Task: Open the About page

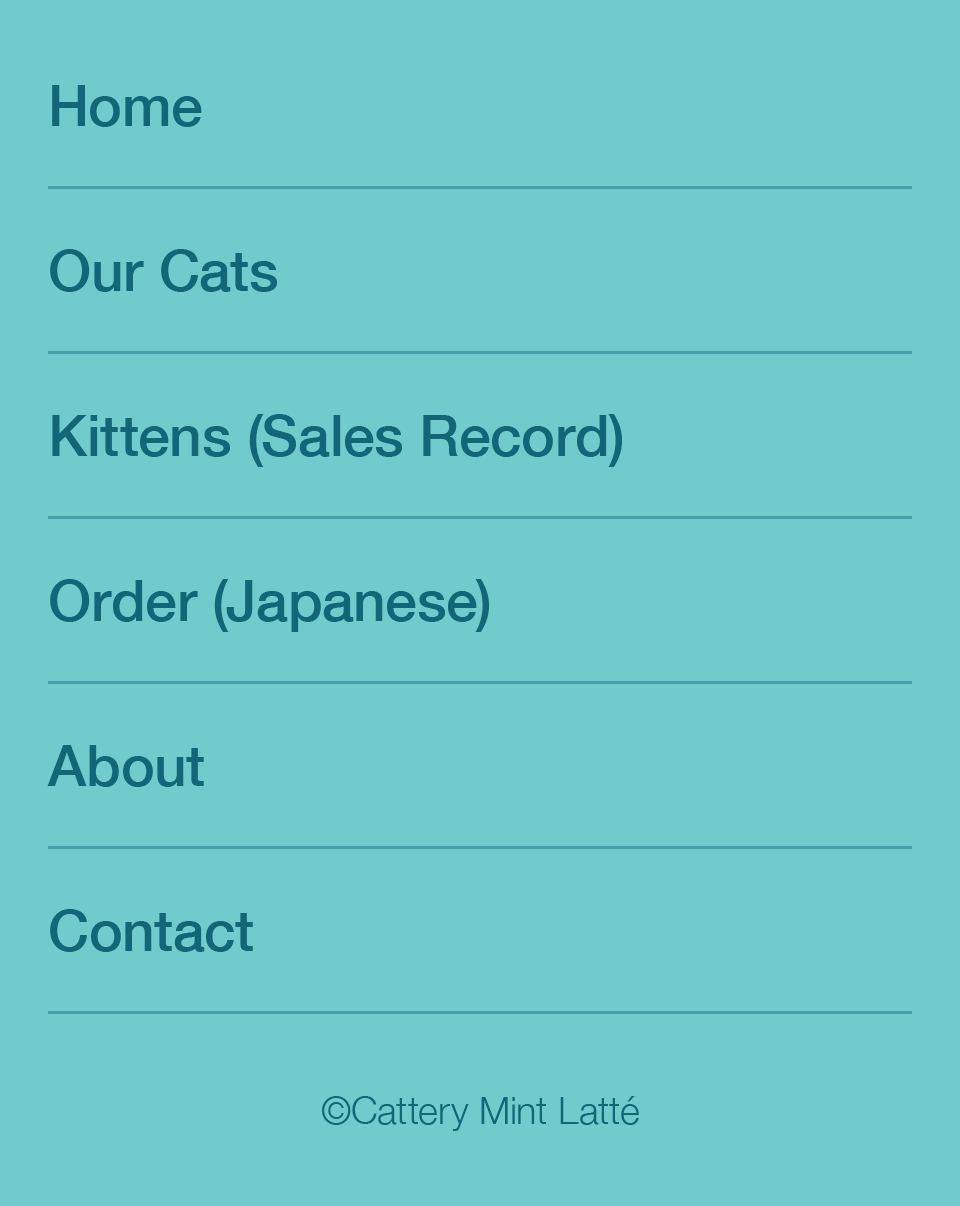Action: [126, 766]
